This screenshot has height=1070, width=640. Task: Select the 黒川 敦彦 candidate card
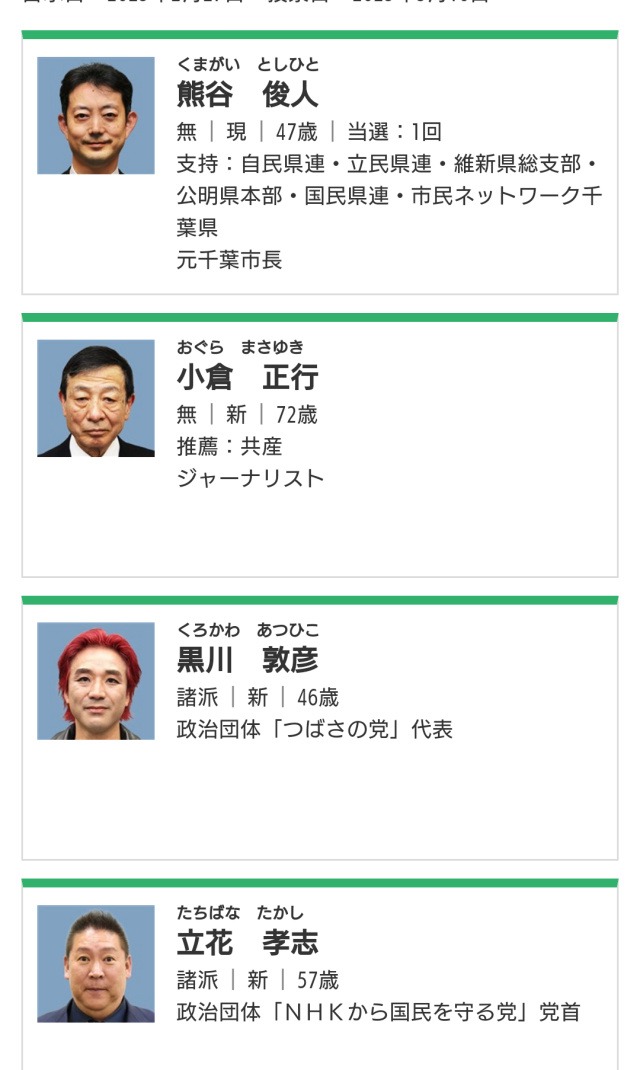[320, 728]
